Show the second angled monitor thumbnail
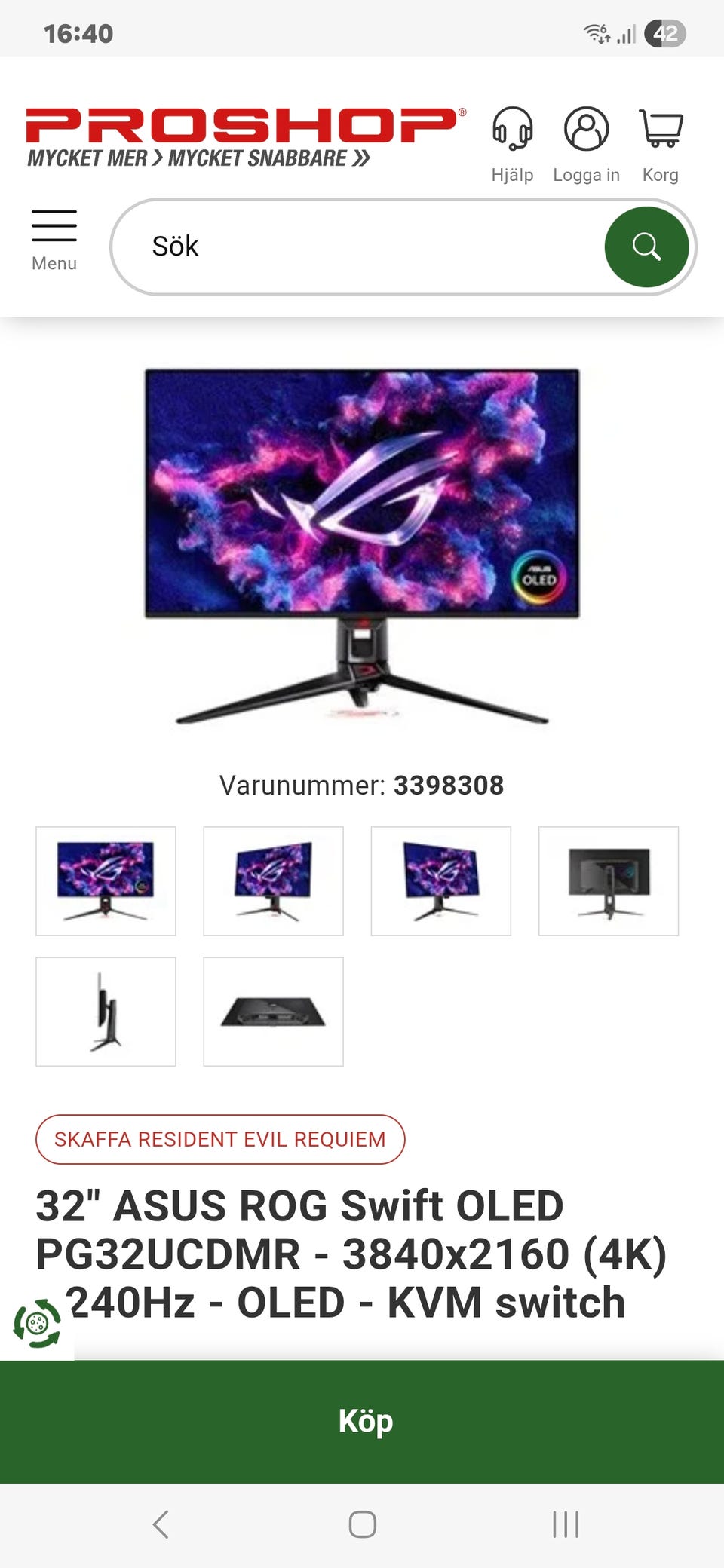The height and width of the screenshot is (1568, 724). [273, 880]
